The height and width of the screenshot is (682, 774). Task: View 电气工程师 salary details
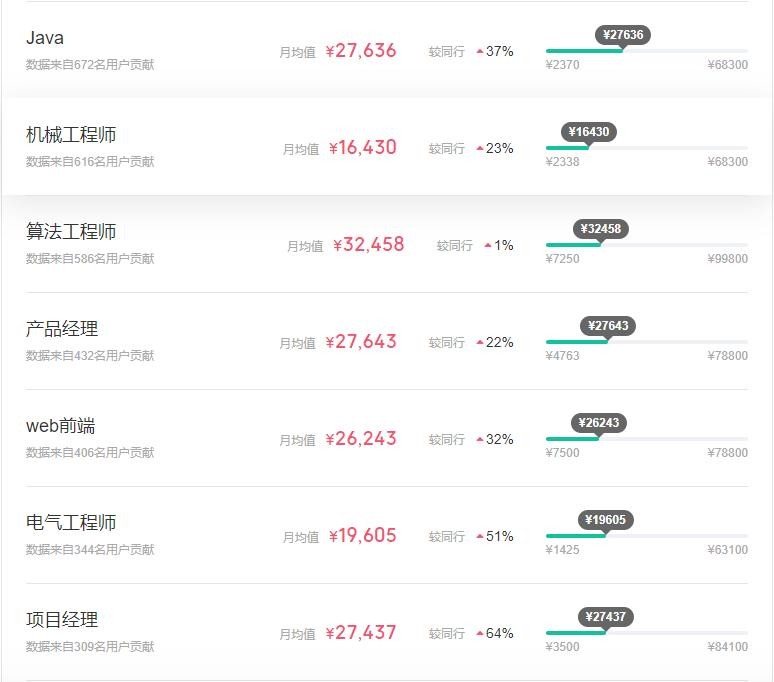[71, 524]
